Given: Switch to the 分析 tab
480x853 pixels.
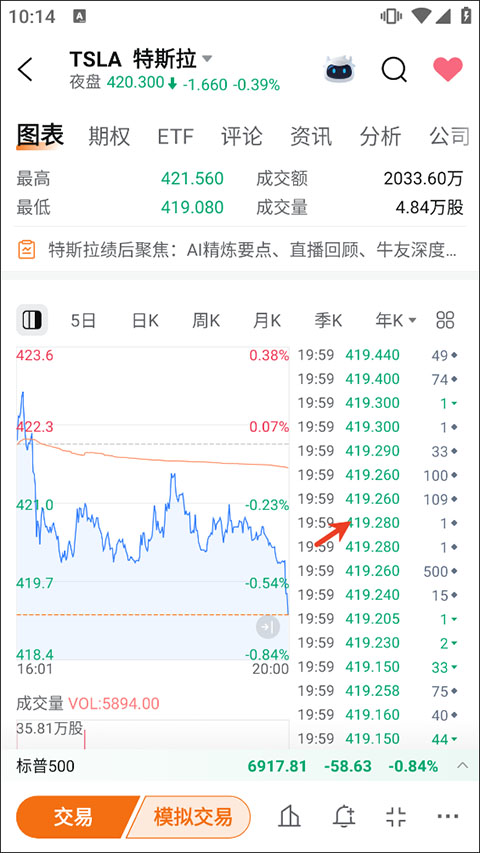Looking at the screenshot, I should click(380, 136).
